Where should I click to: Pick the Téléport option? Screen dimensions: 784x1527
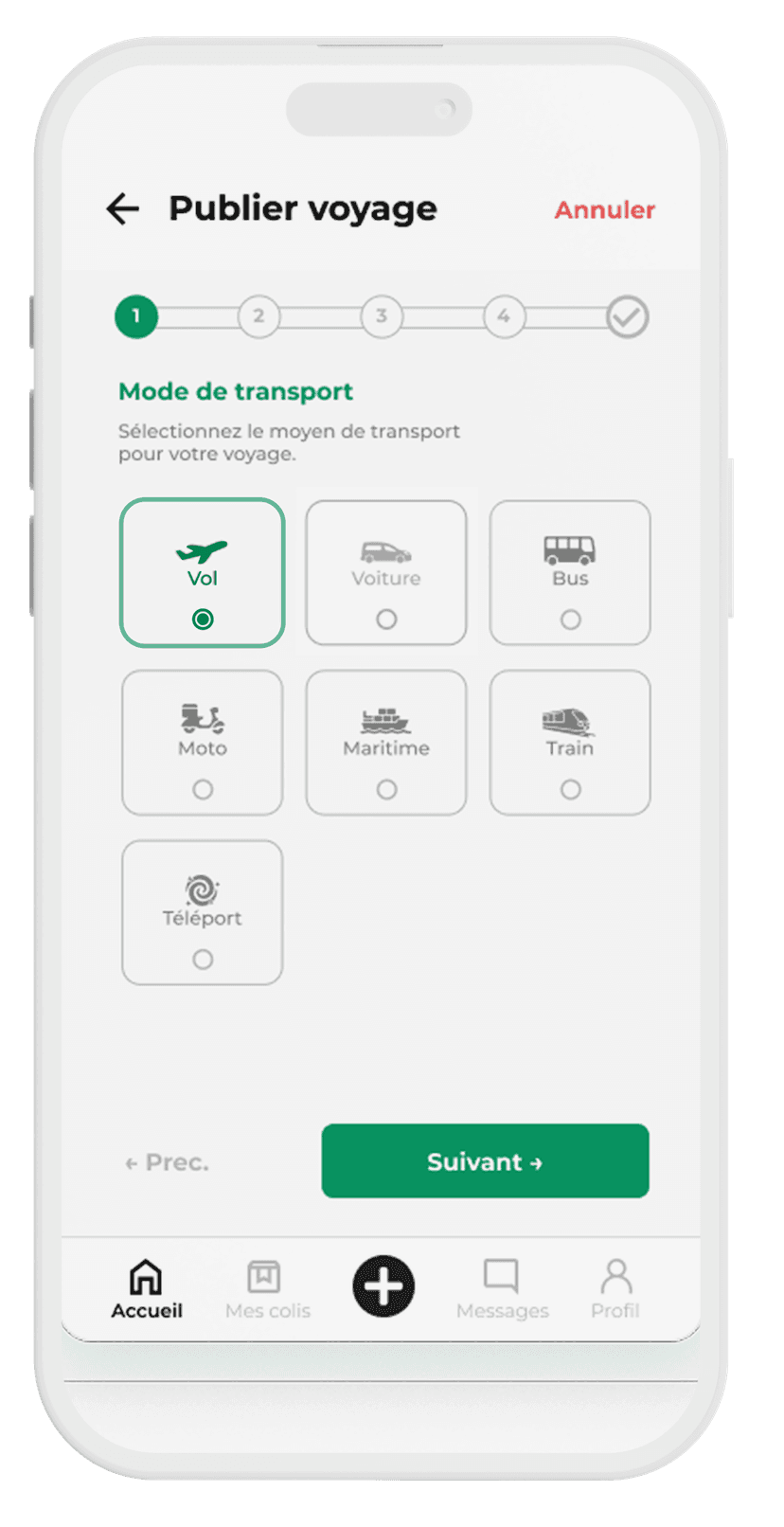[203, 912]
